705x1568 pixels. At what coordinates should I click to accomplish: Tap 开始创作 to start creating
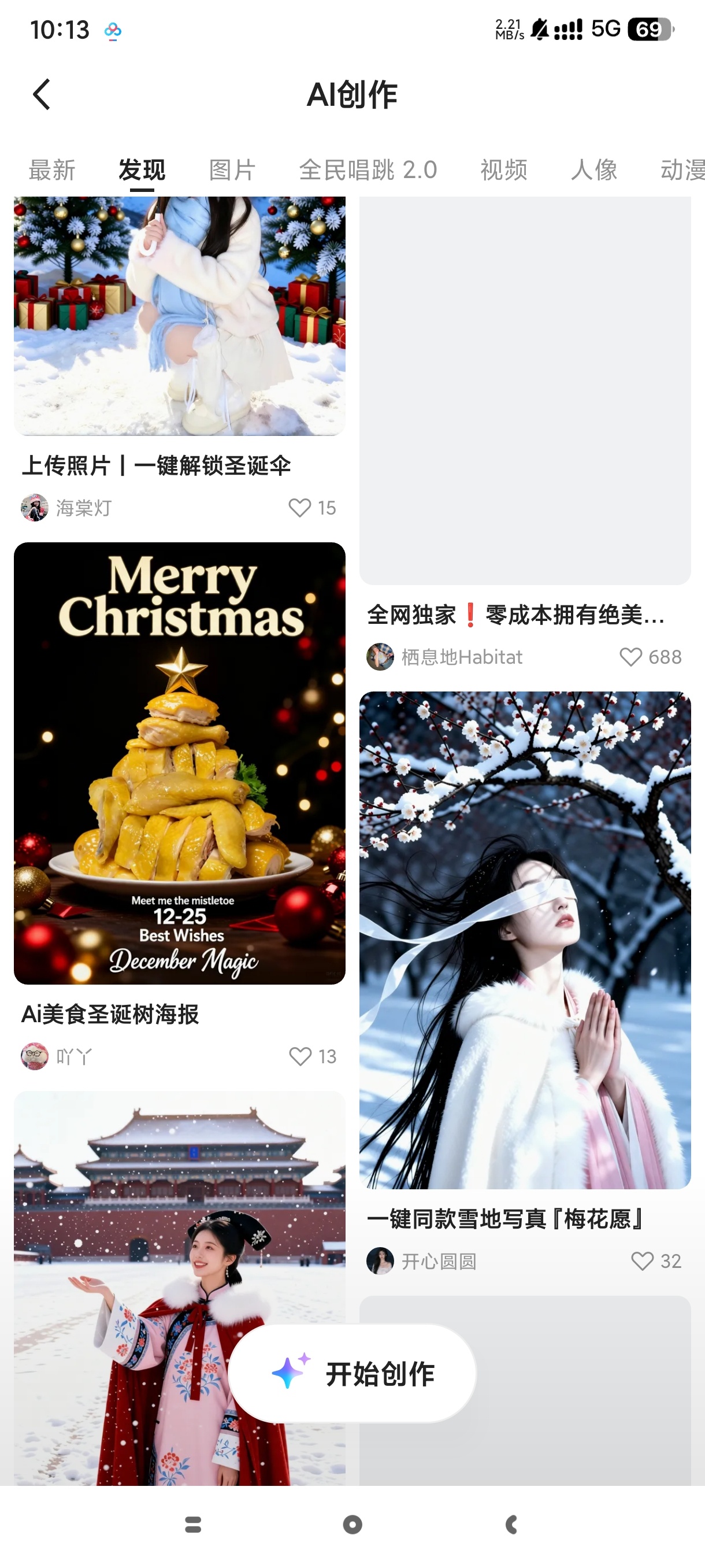point(352,1373)
